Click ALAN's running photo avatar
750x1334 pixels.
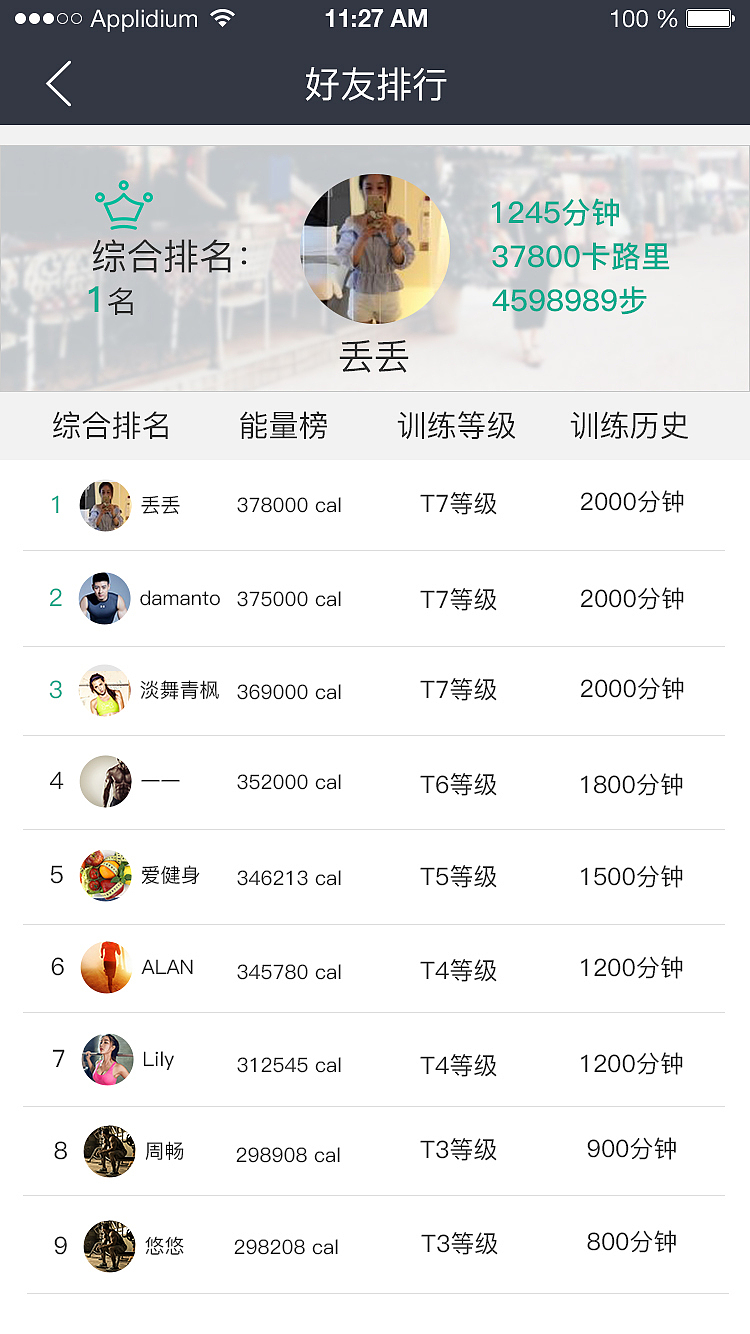105,967
